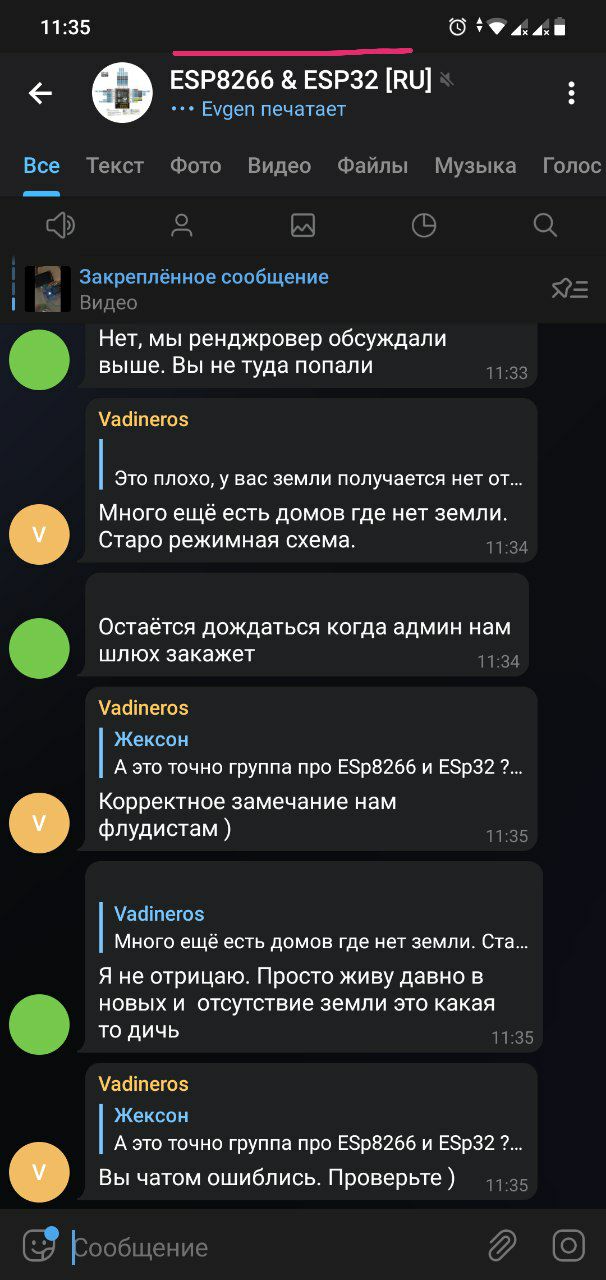Search messages with the magnifier icon
Screen dimensions: 606x1280
[545, 225]
